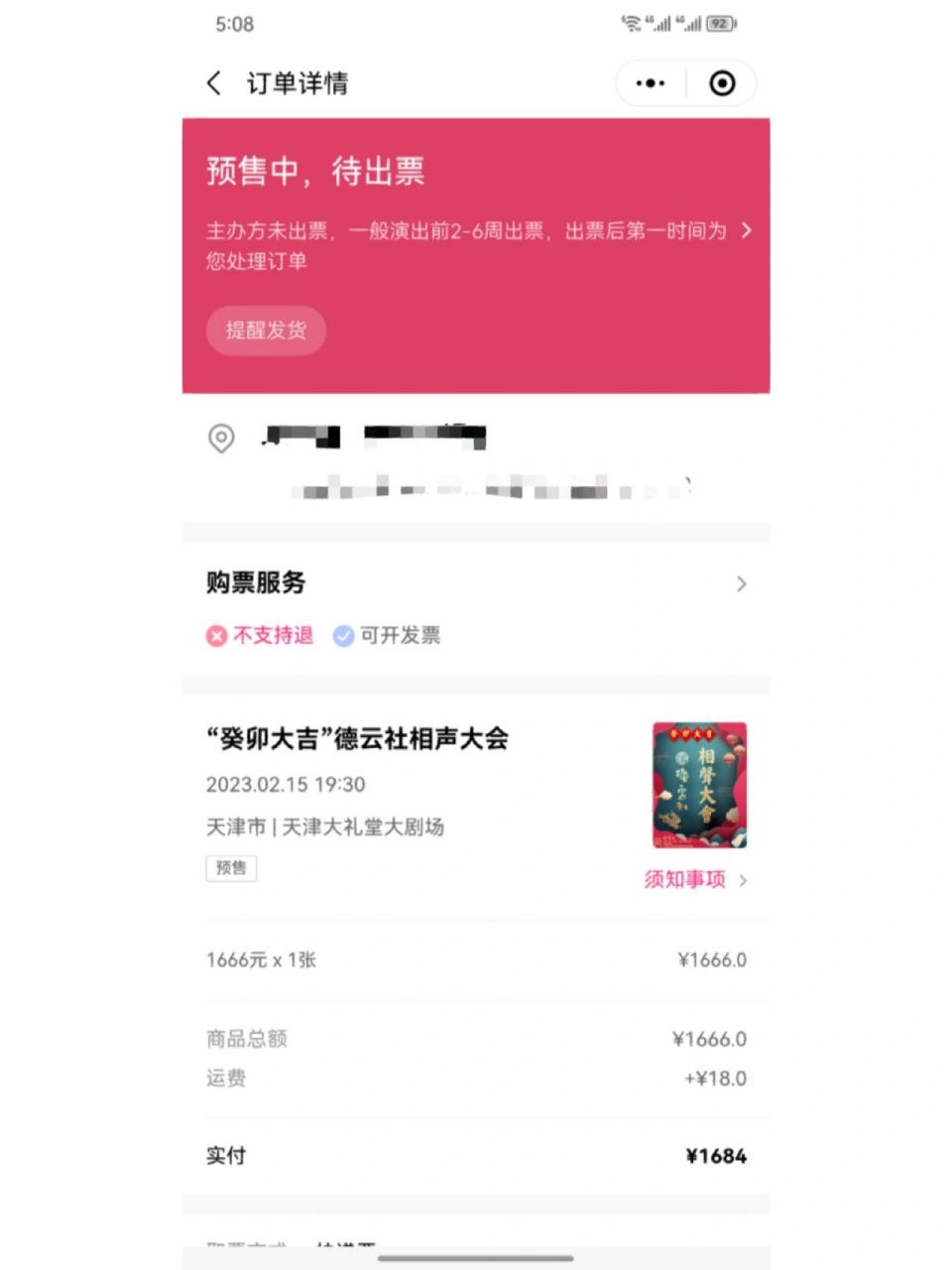This screenshot has height=1270, width=952.
Task: Tap the blue checkmark icon beside 可开发票
Action: [x=343, y=636]
